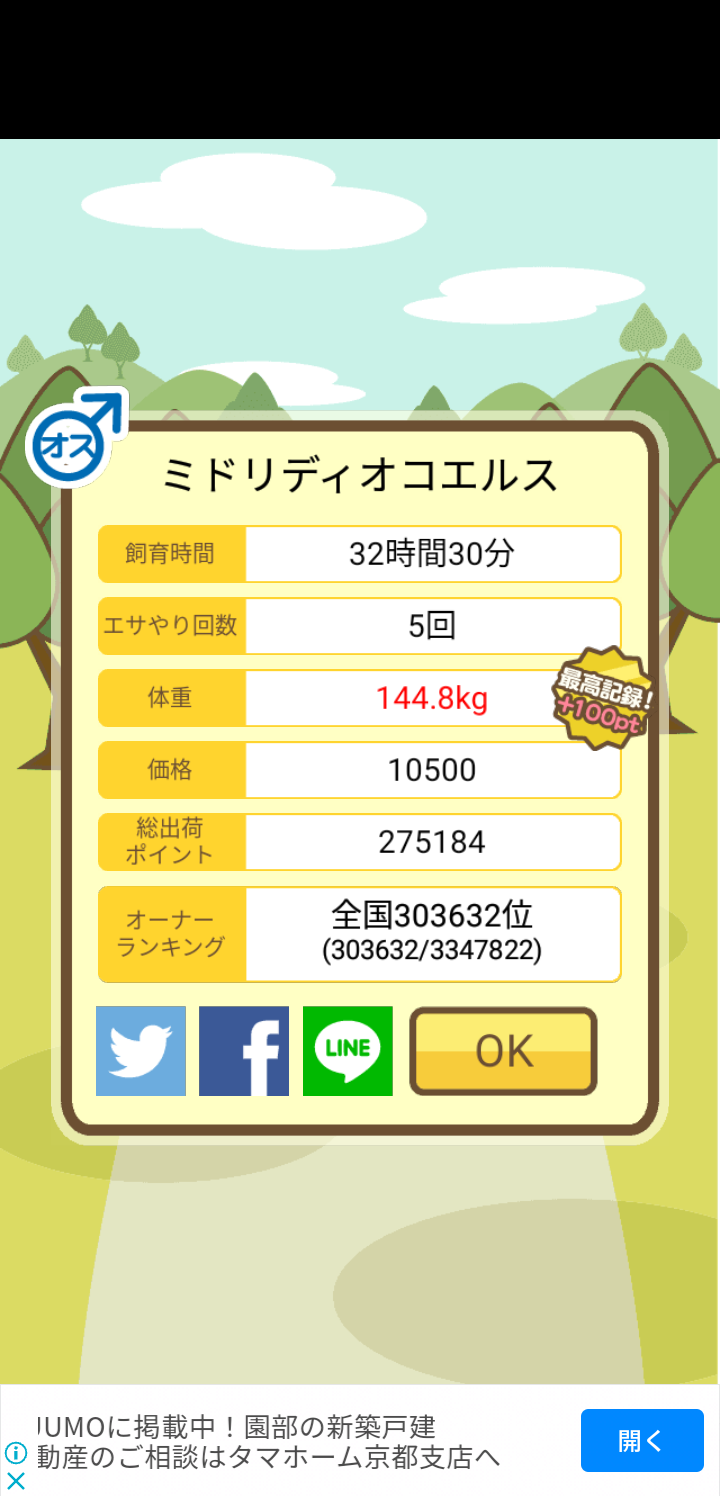Image resolution: width=720 pixels, height=1496 pixels.
Task: Confirm the result with OK
Action: tap(503, 1051)
